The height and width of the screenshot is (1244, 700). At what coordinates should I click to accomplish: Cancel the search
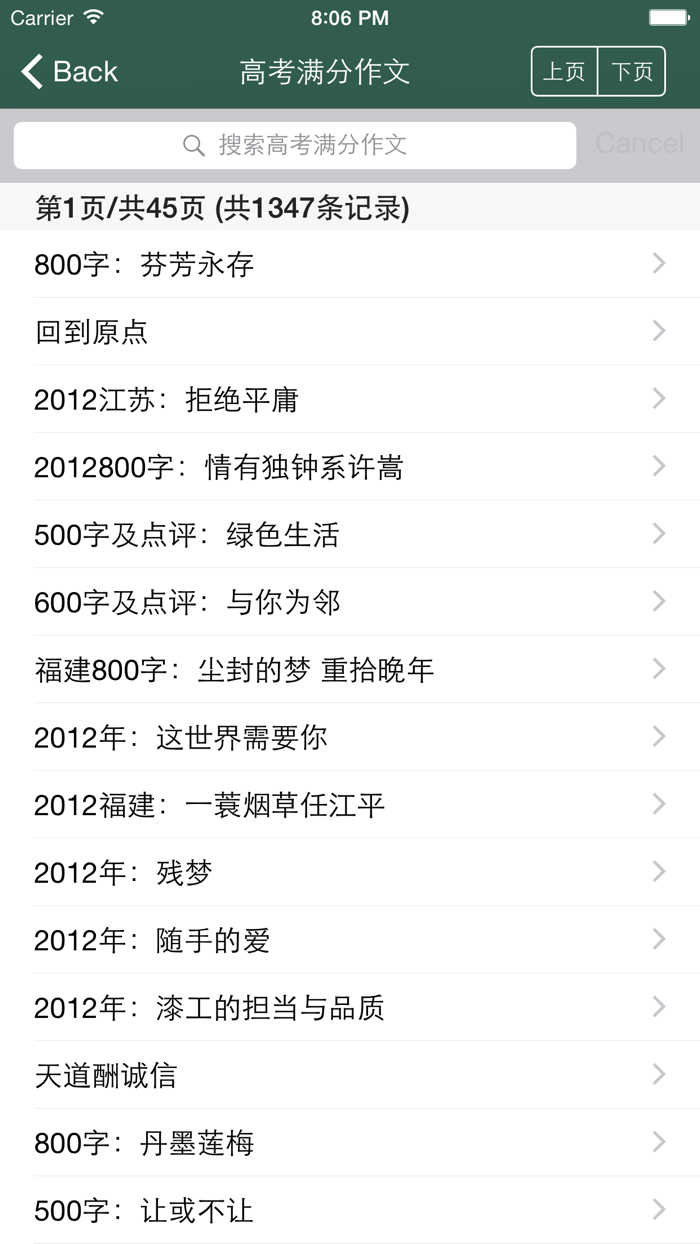639,144
